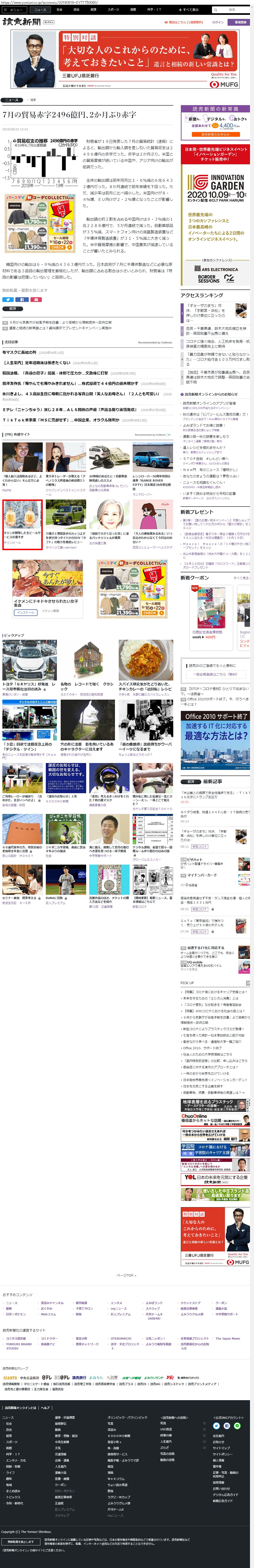Tap the ログイン link

click(x=217, y=22)
